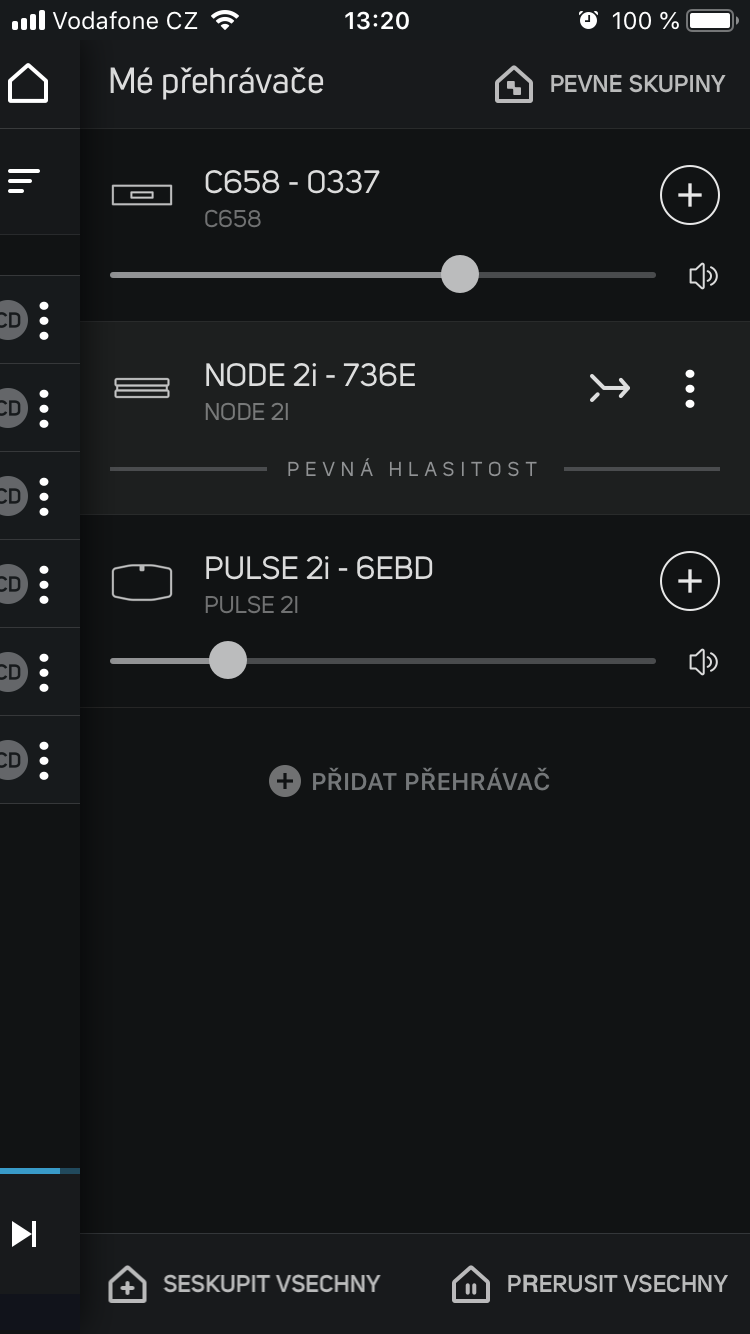The image size is (750, 1334).
Task: Open the home icon
Action: pyautogui.click(x=28, y=83)
